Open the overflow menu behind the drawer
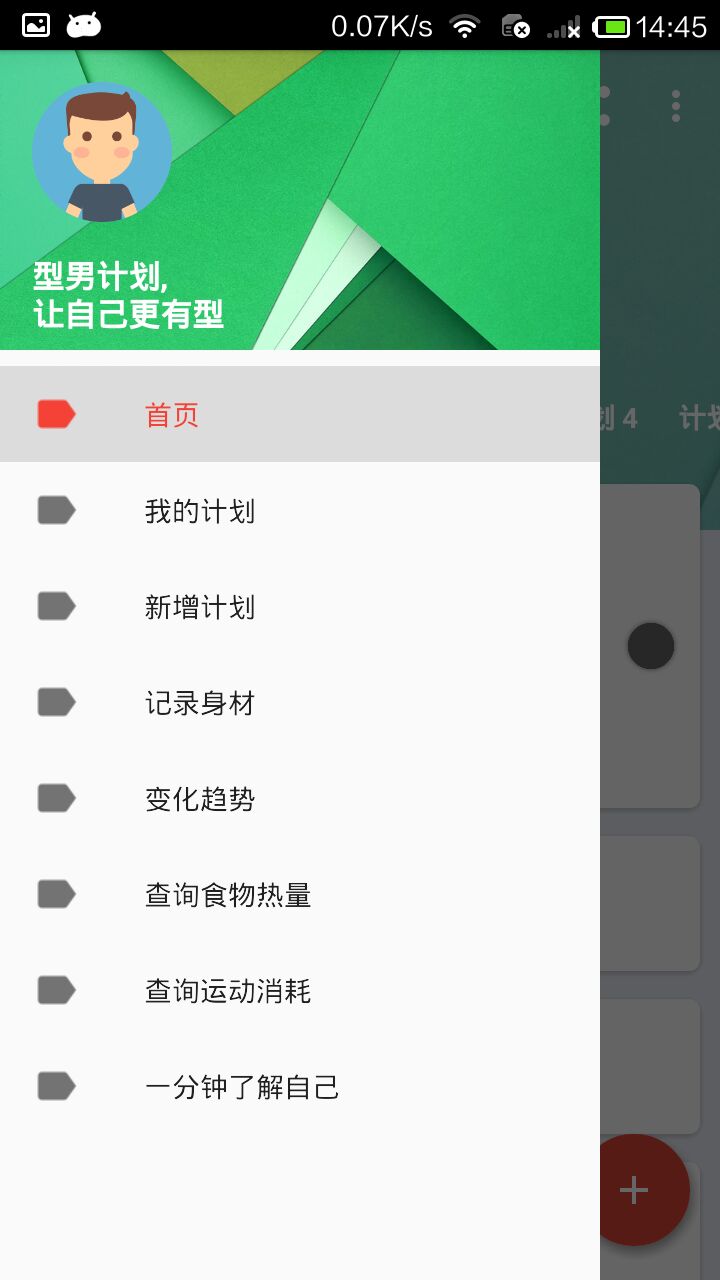This screenshot has width=720, height=1280. 676,106
